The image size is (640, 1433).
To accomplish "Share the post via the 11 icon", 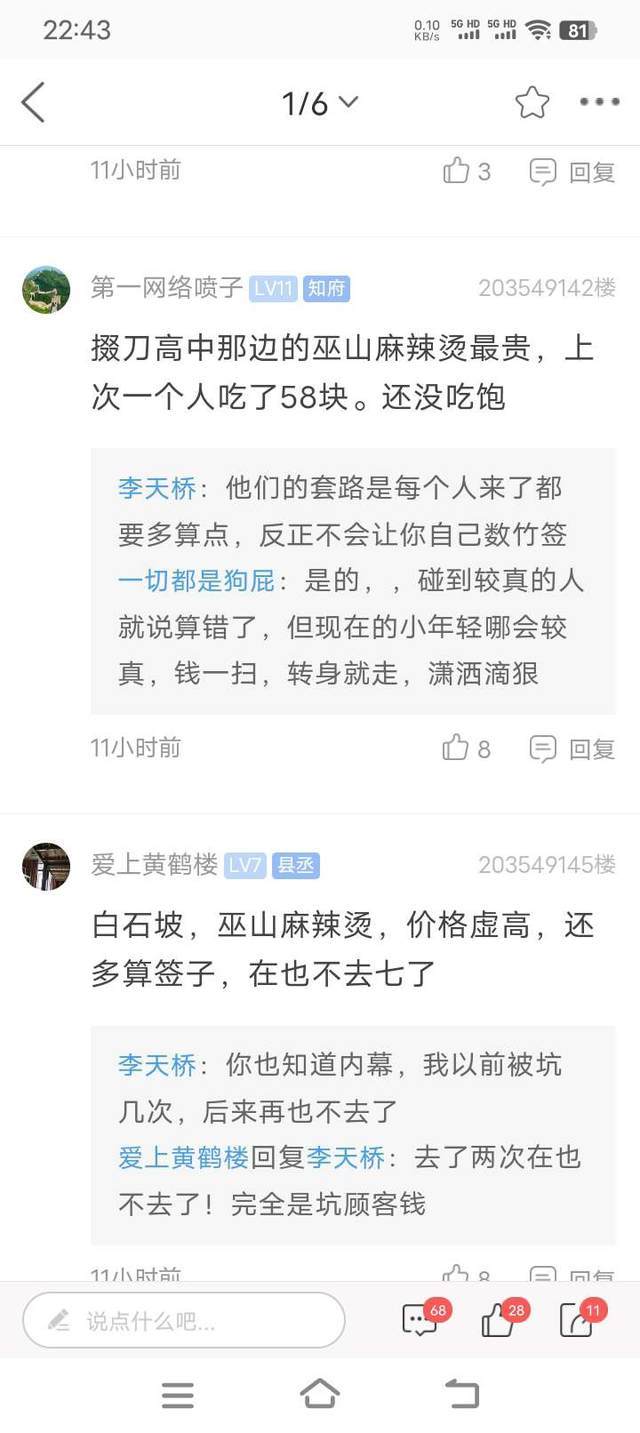I will 577,1320.
